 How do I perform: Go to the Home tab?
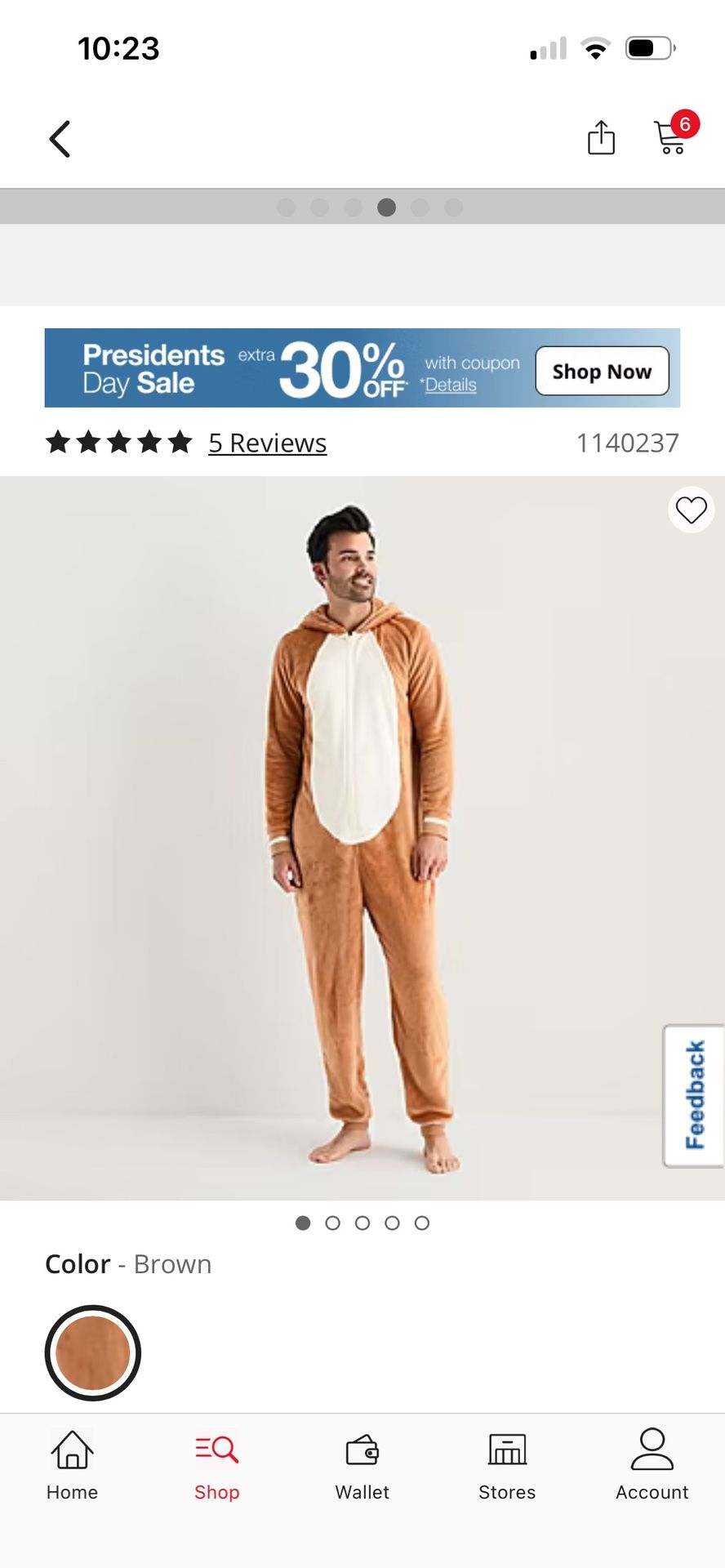[x=72, y=1465]
